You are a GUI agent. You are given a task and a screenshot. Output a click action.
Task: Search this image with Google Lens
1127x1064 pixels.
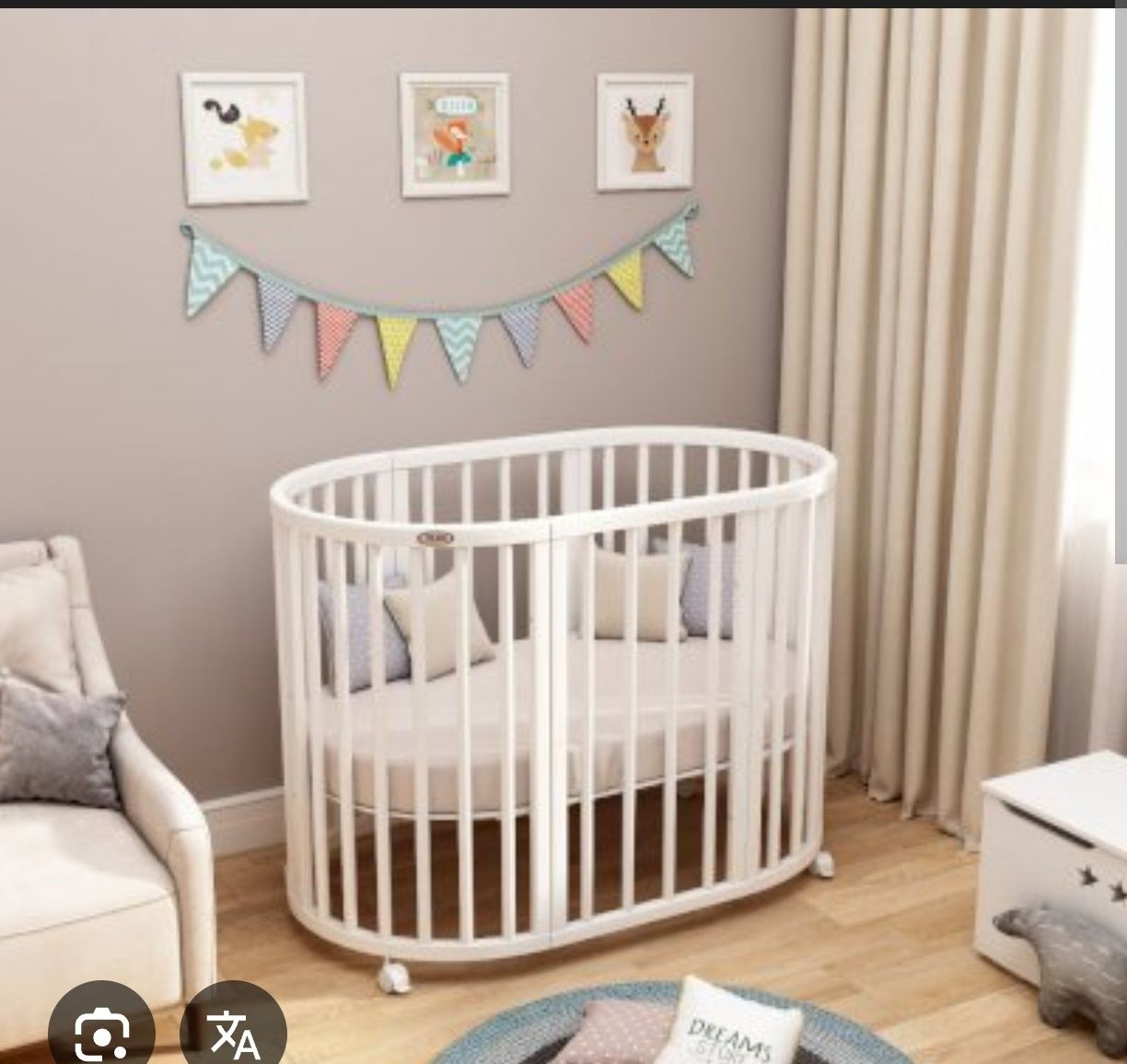[101, 1033]
